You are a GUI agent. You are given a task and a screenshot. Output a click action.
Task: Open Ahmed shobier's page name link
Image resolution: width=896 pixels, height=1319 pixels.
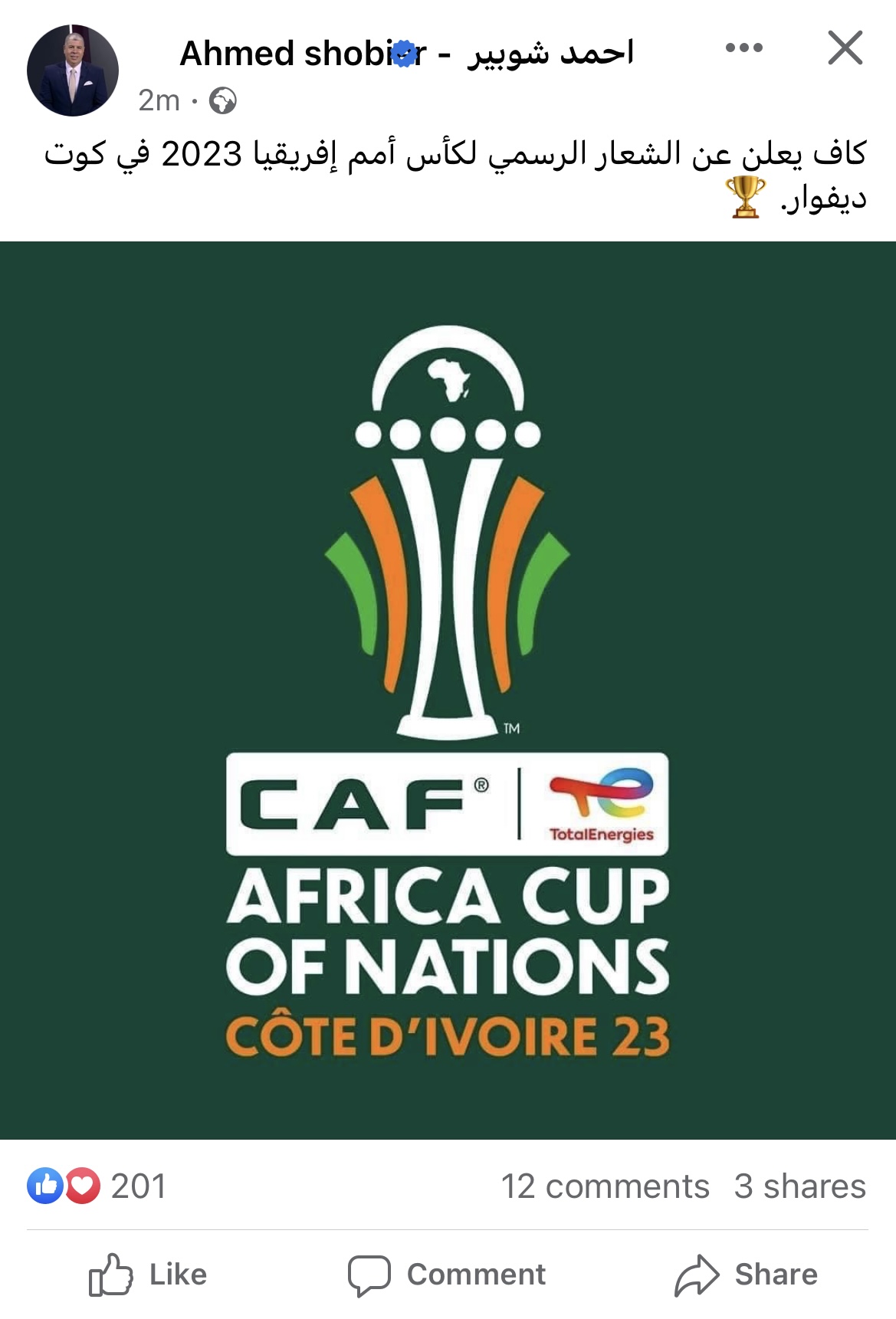406,54
